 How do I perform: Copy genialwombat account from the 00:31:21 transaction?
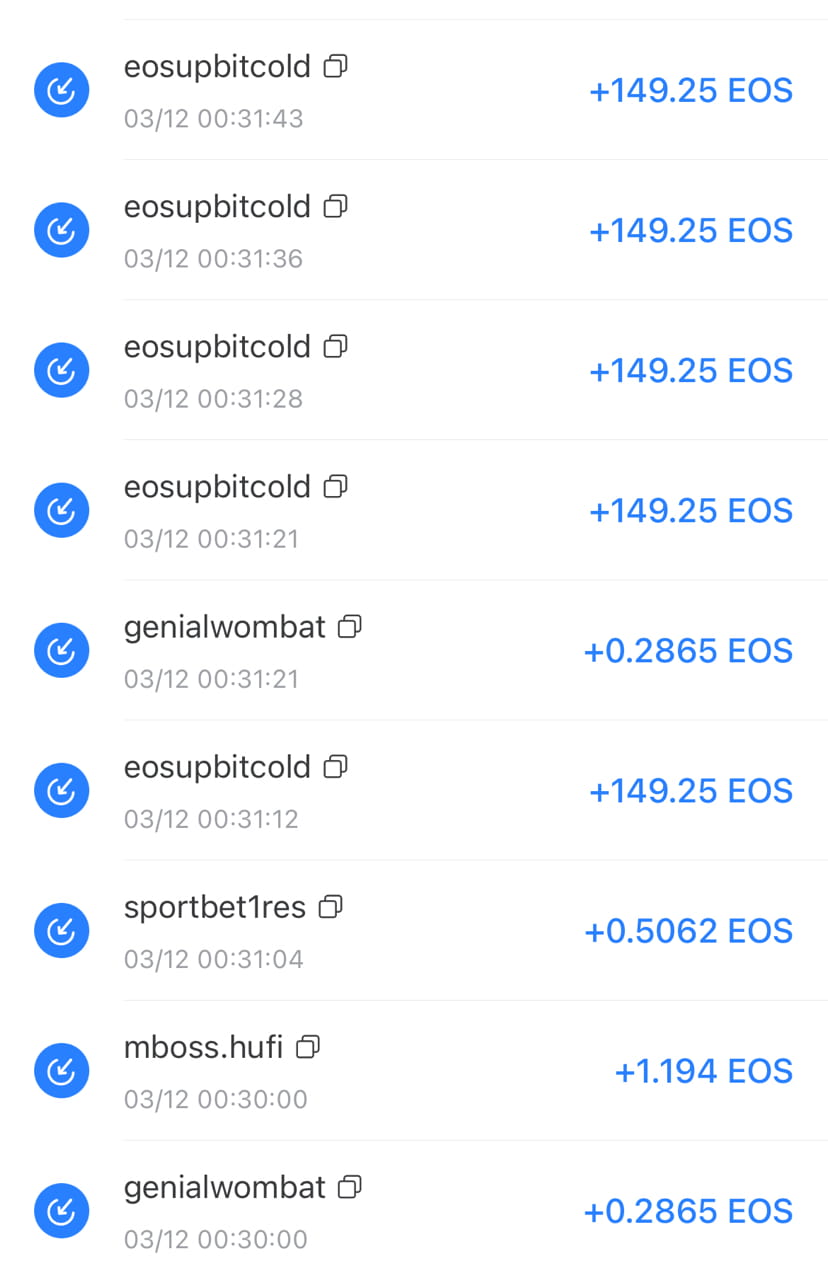point(349,628)
